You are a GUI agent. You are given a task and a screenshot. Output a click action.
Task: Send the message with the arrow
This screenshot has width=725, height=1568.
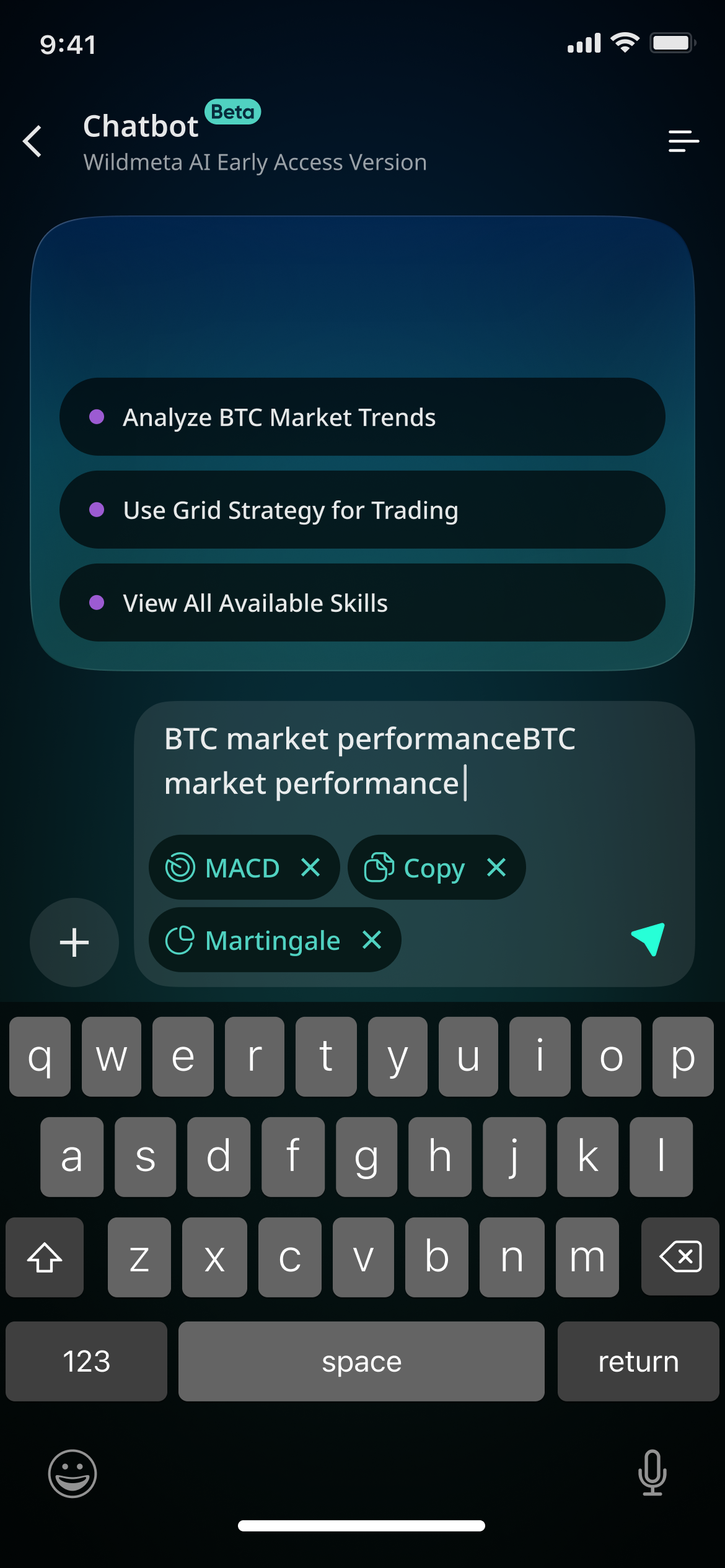click(x=649, y=939)
